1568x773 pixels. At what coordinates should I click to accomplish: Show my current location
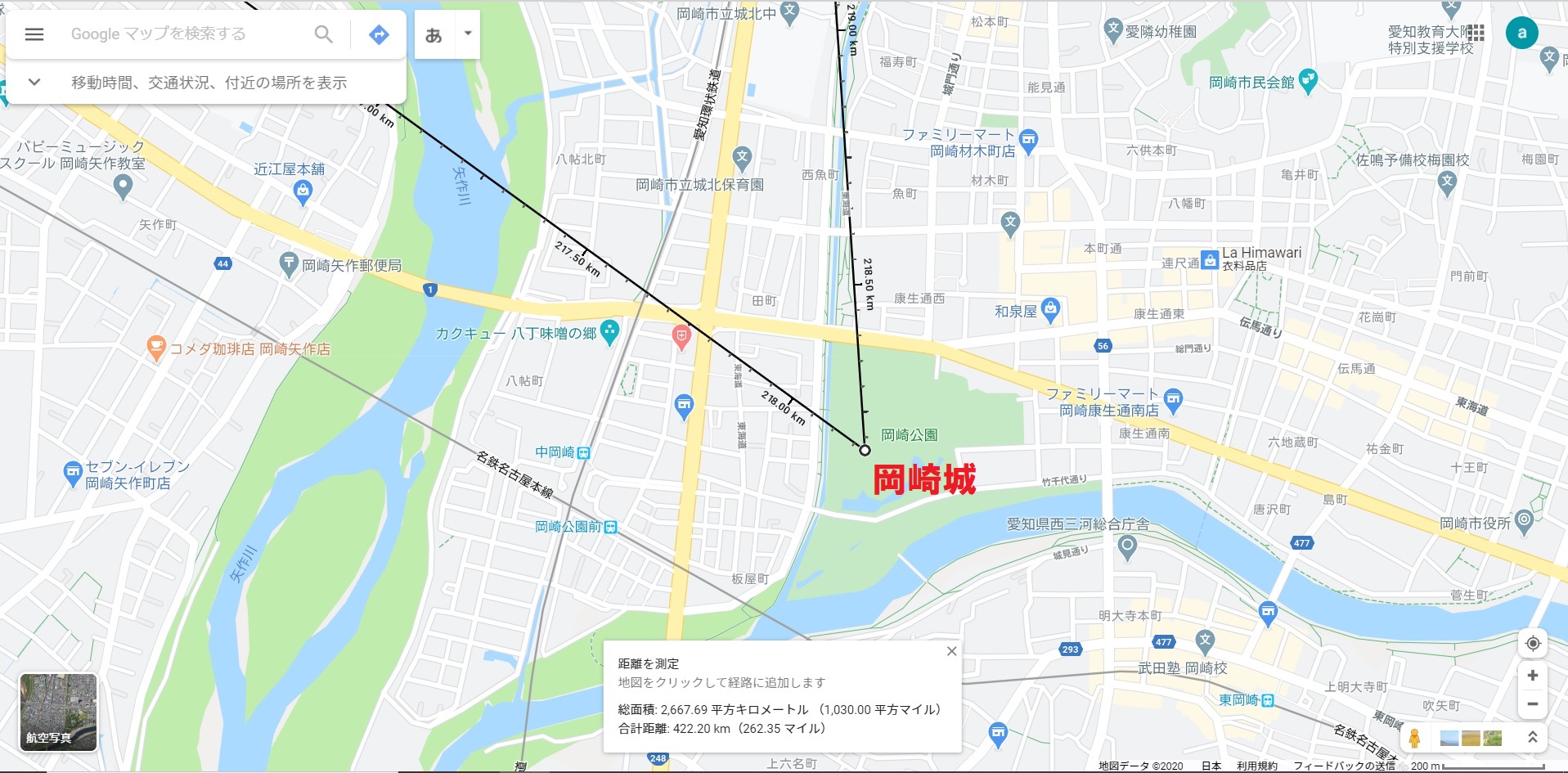[x=1533, y=643]
